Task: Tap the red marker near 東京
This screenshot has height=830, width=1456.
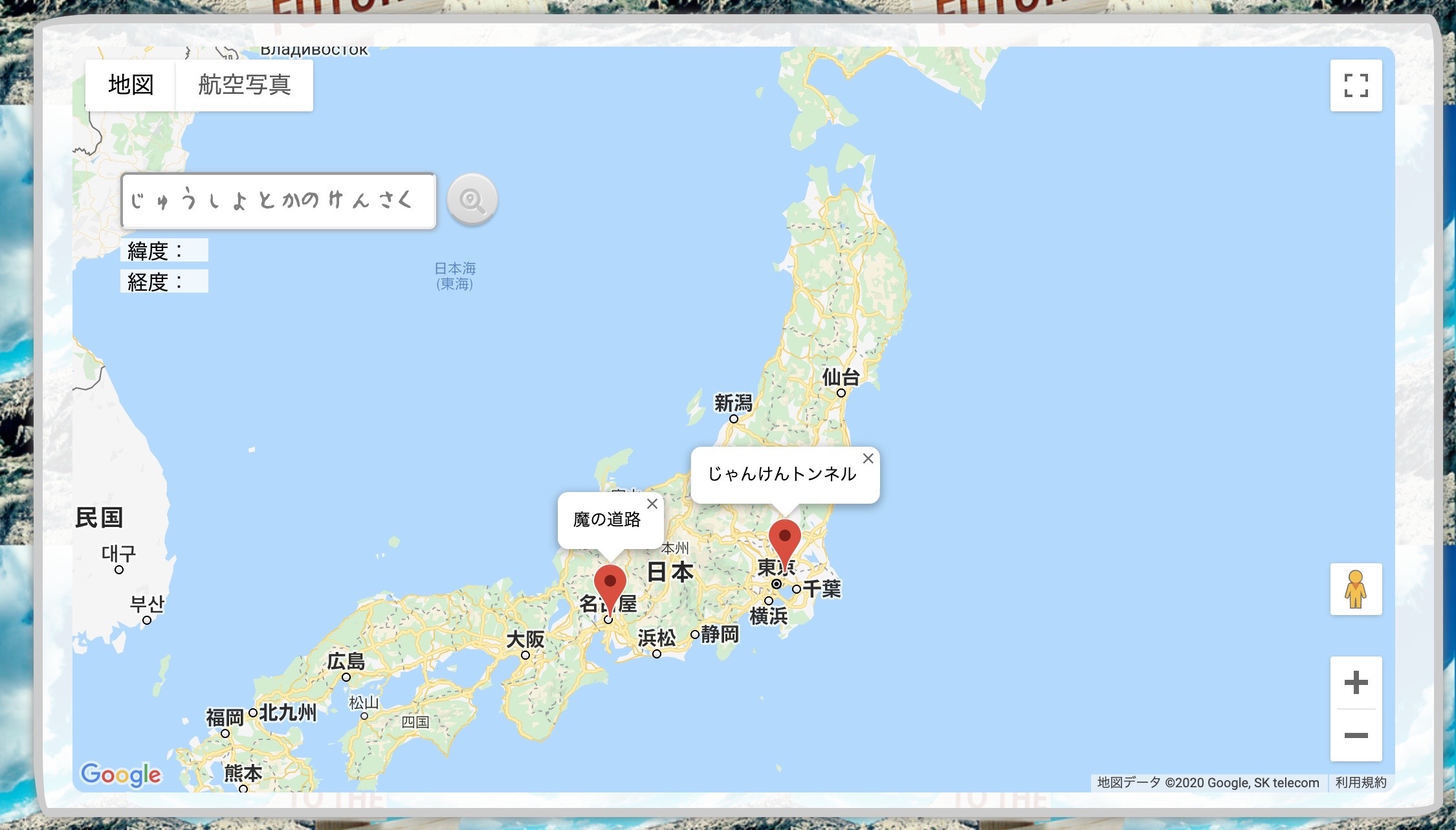Action: tap(784, 539)
